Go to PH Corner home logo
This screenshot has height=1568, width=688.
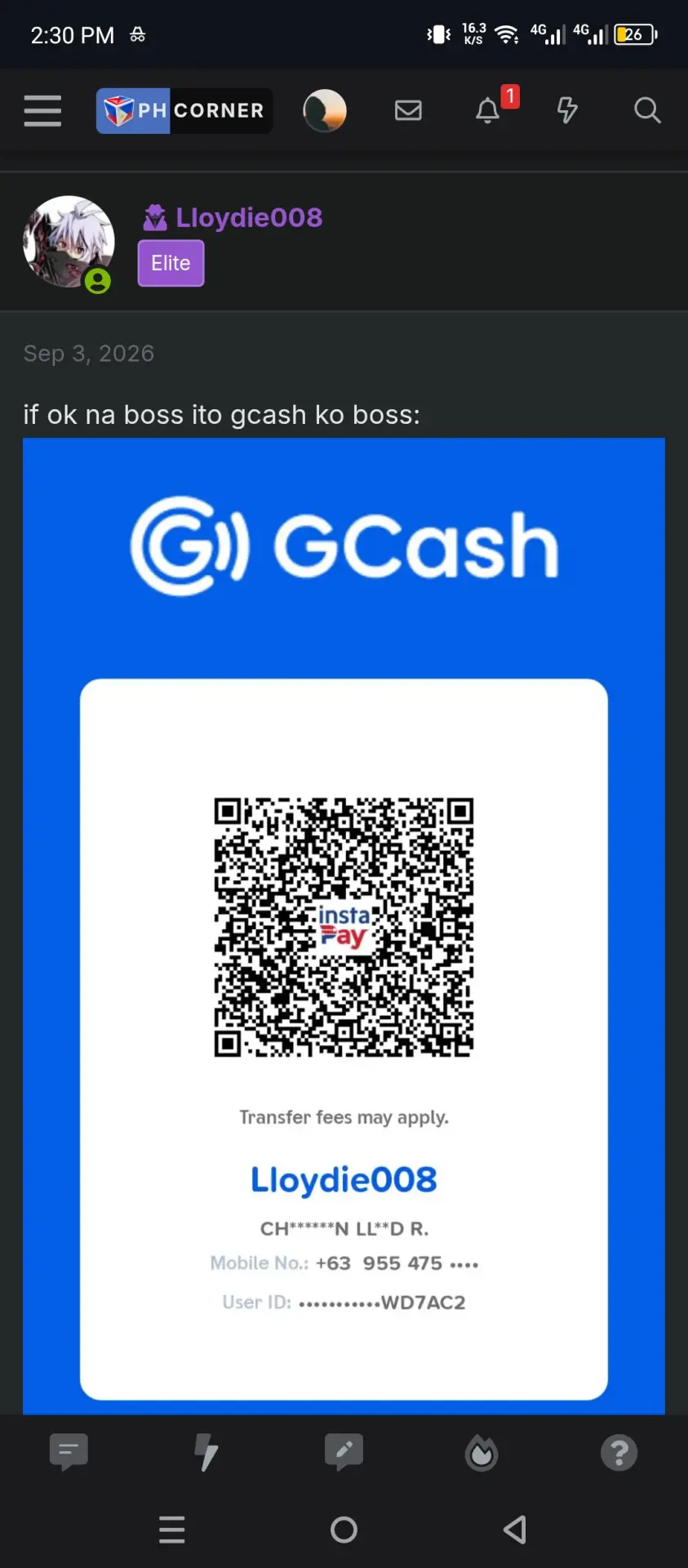[x=184, y=110]
